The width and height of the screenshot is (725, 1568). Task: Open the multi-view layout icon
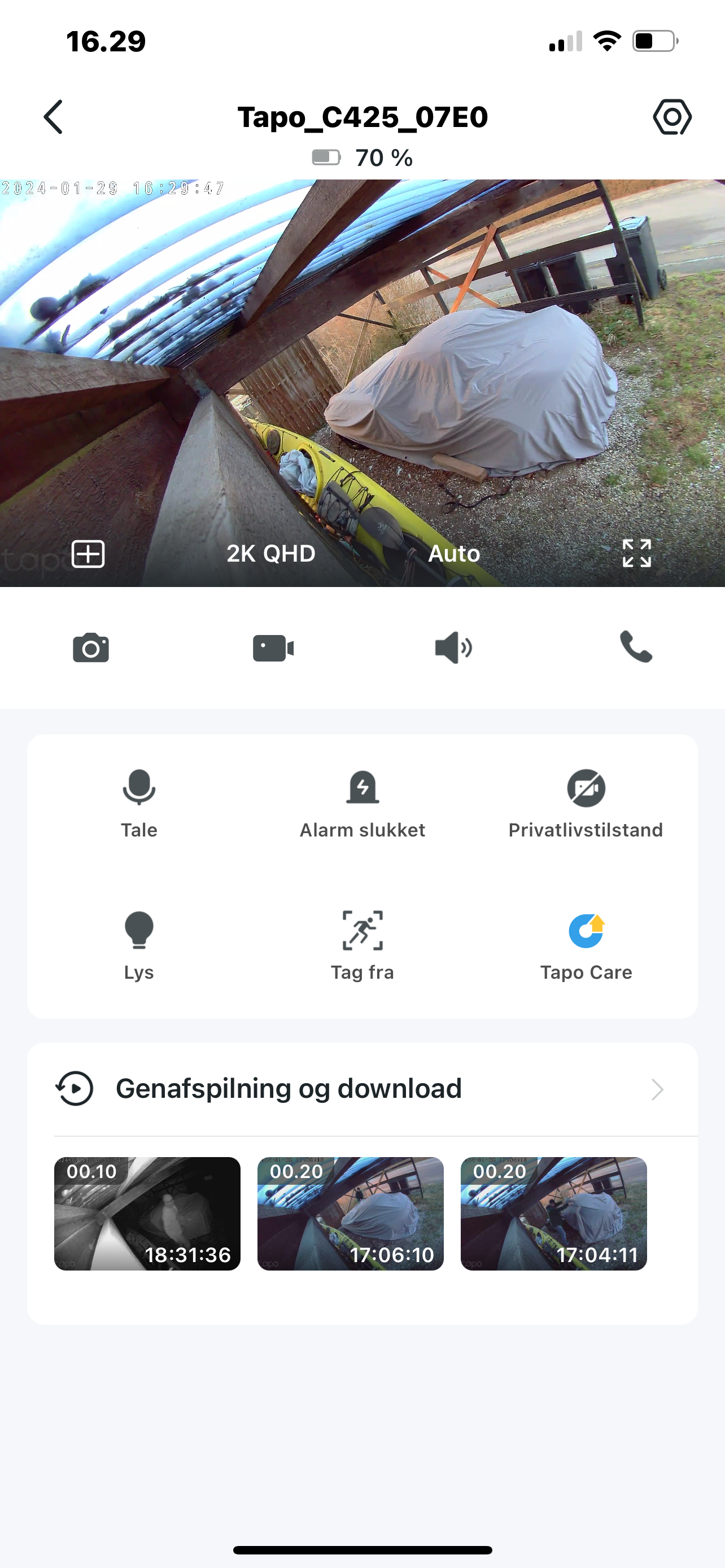(88, 554)
